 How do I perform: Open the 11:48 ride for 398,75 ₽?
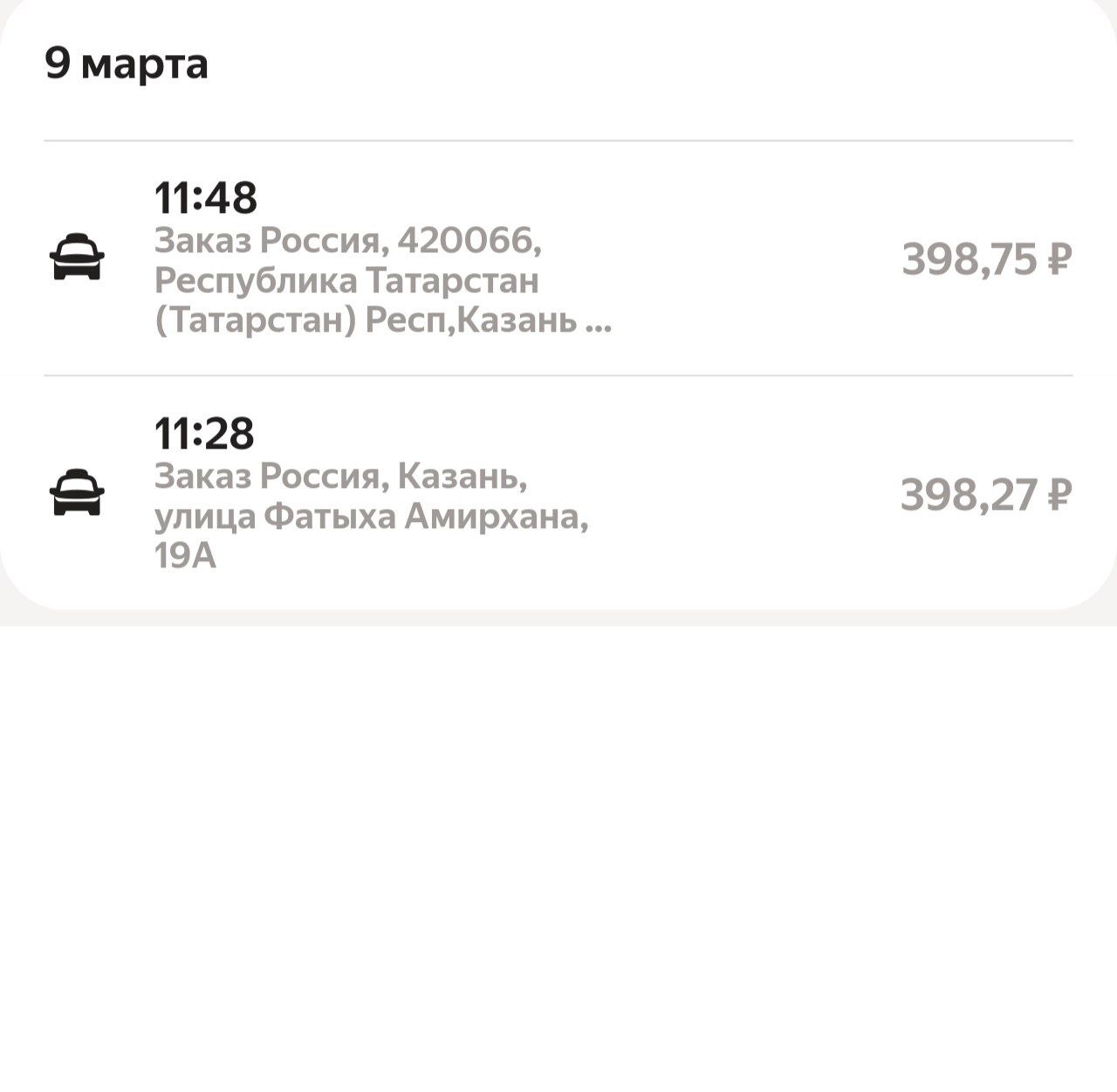pyautogui.click(x=558, y=258)
